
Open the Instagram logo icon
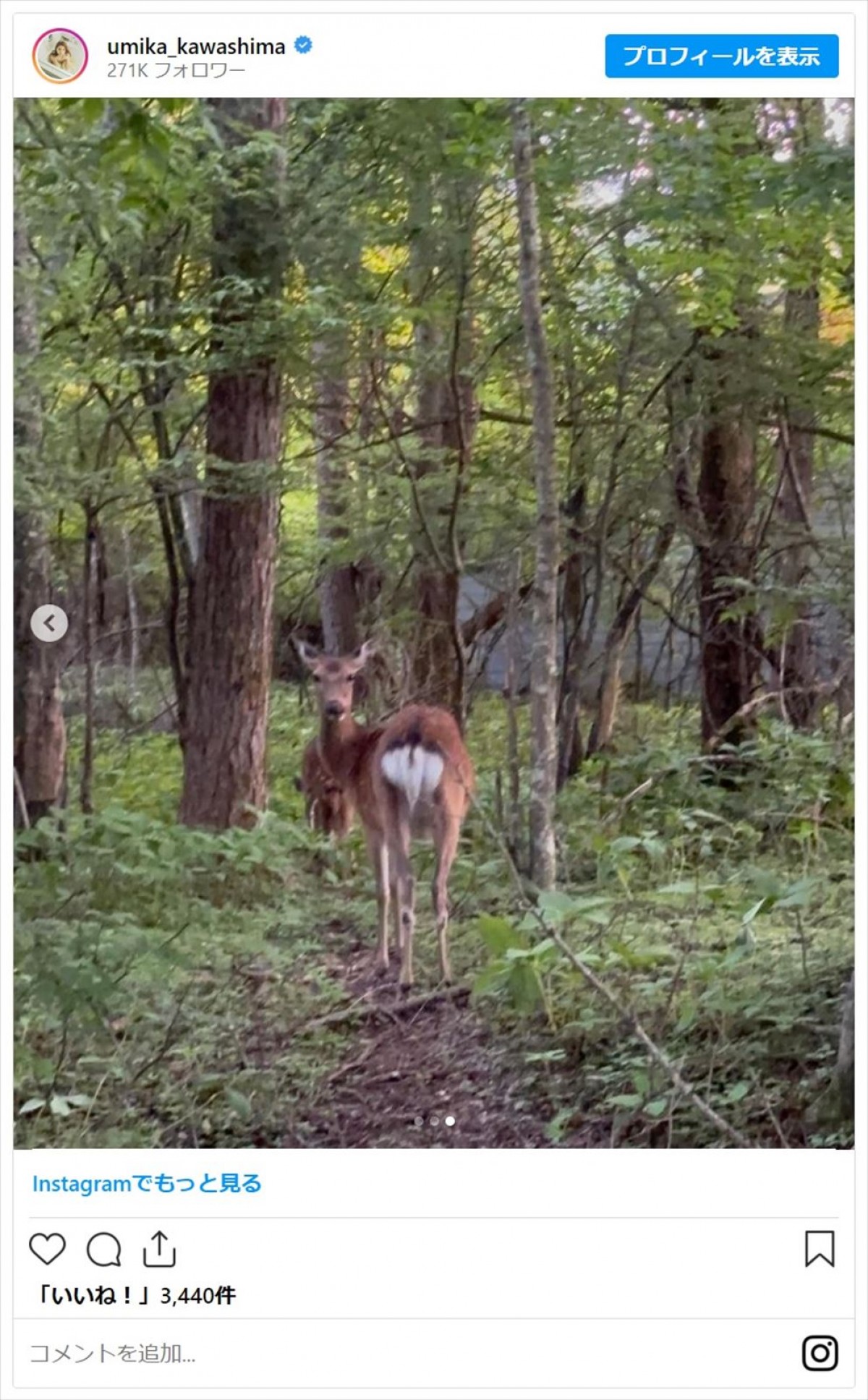(x=820, y=1353)
